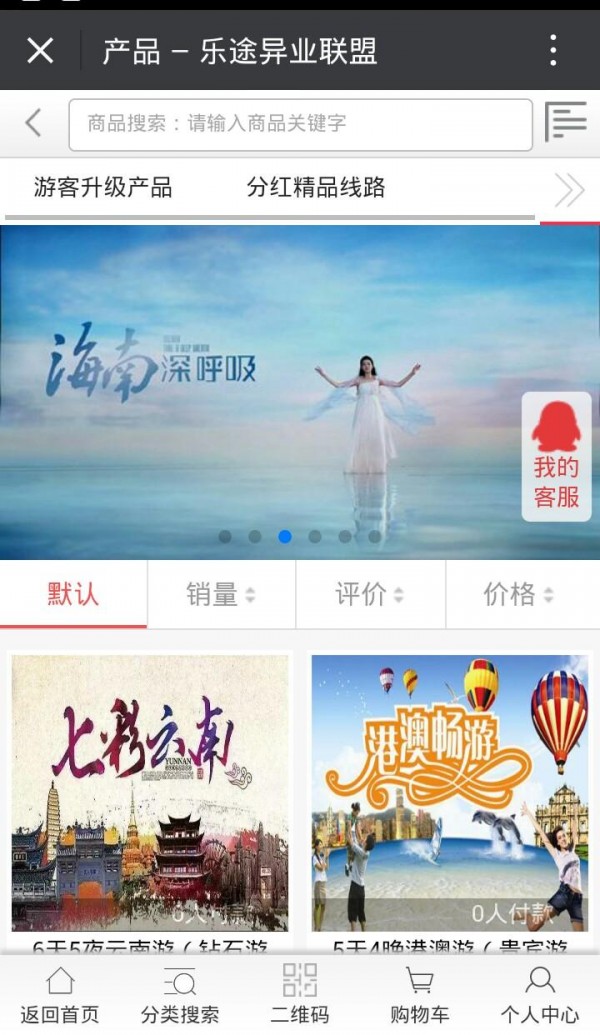Open the 七彩云南 tour product card
600x1035 pixels.
click(x=150, y=795)
